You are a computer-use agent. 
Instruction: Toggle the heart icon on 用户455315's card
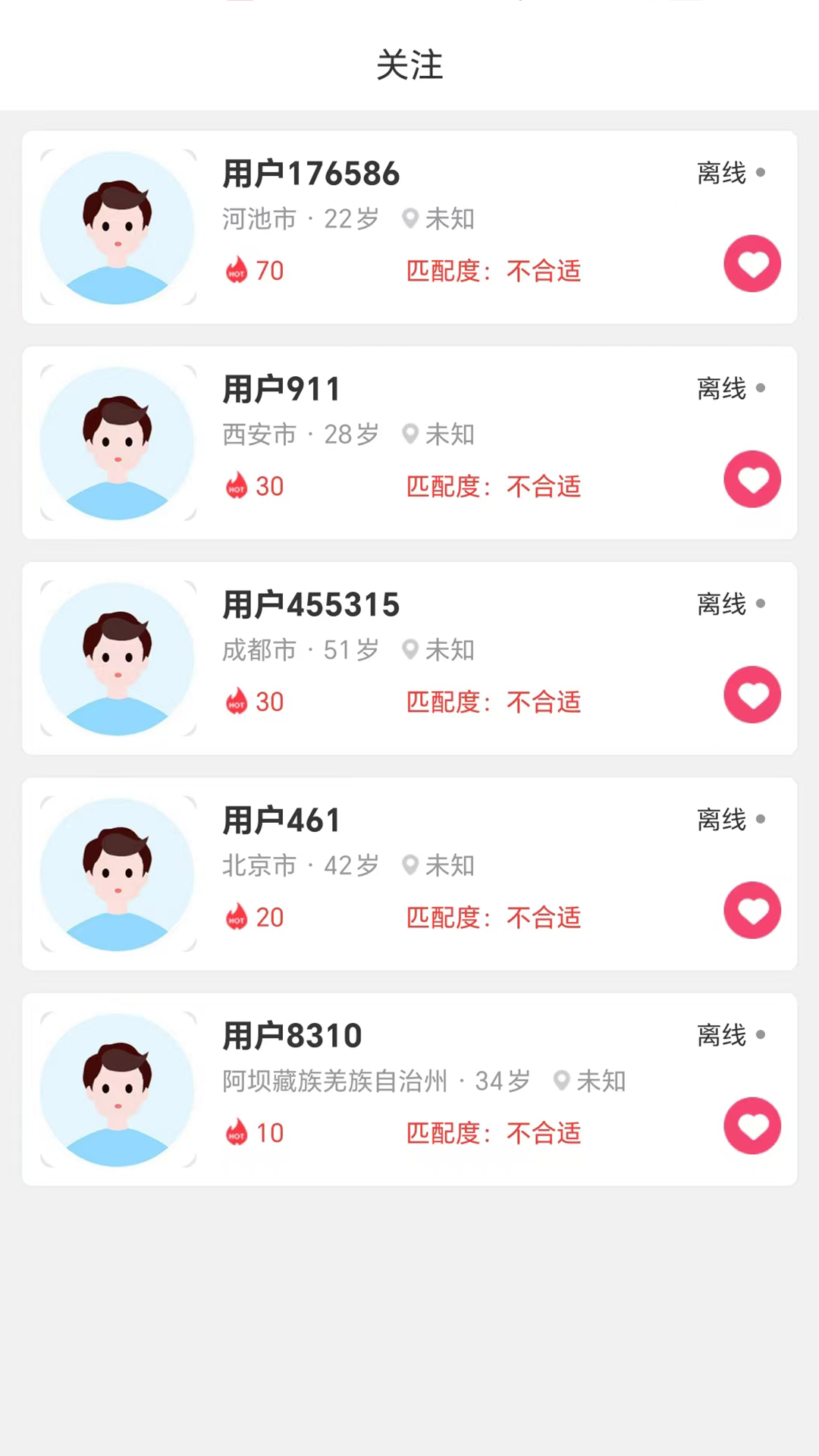click(752, 695)
